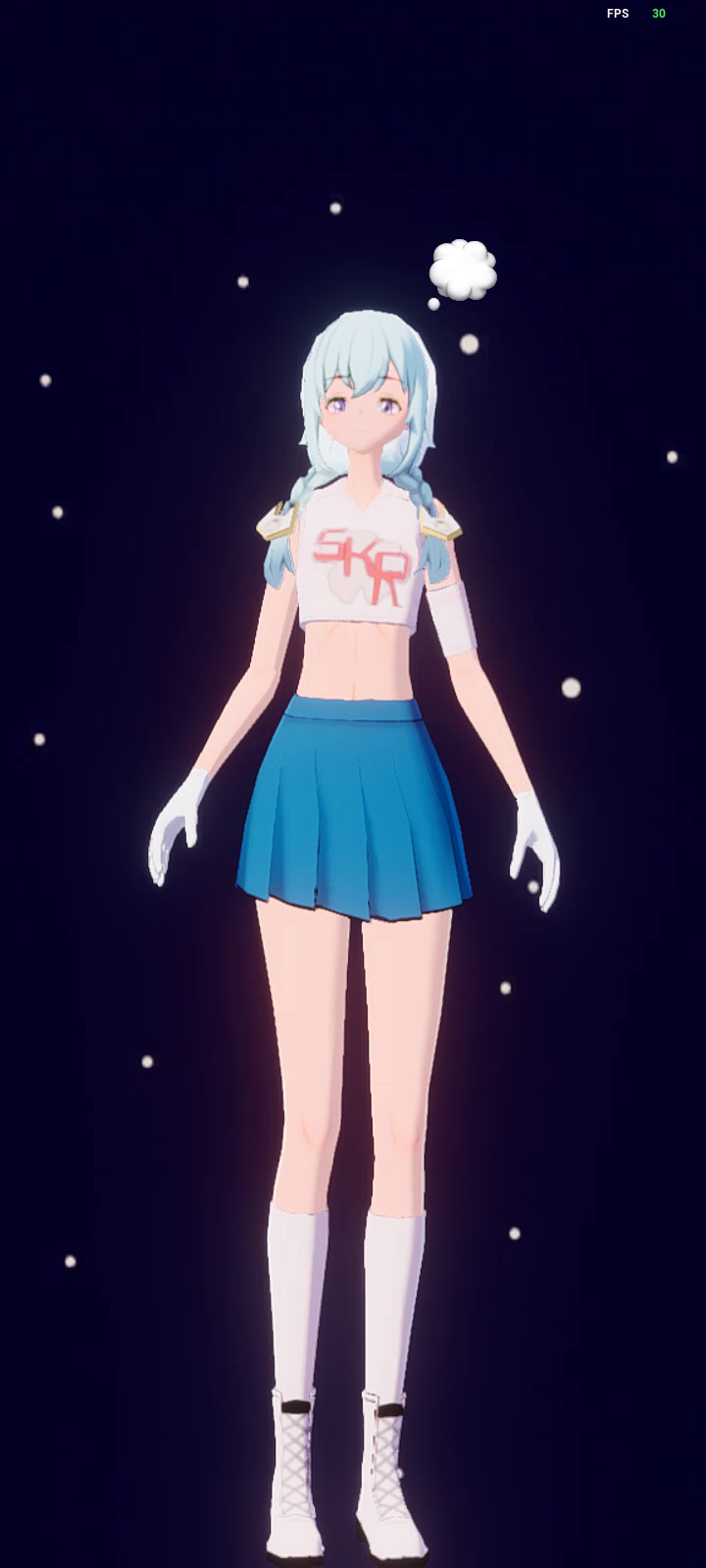Tap the thought bubble above the character
Viewport: 706px width, 1568px height.
[462, 270]
